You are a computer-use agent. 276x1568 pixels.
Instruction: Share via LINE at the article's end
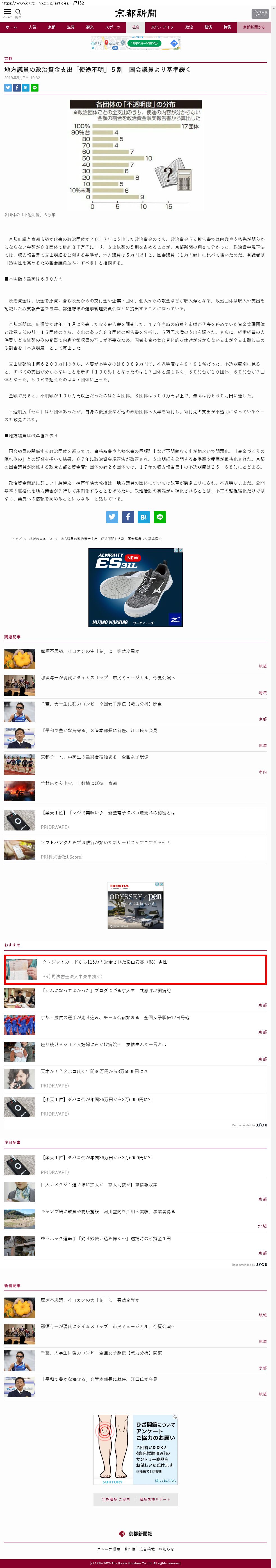coord(160,517)
